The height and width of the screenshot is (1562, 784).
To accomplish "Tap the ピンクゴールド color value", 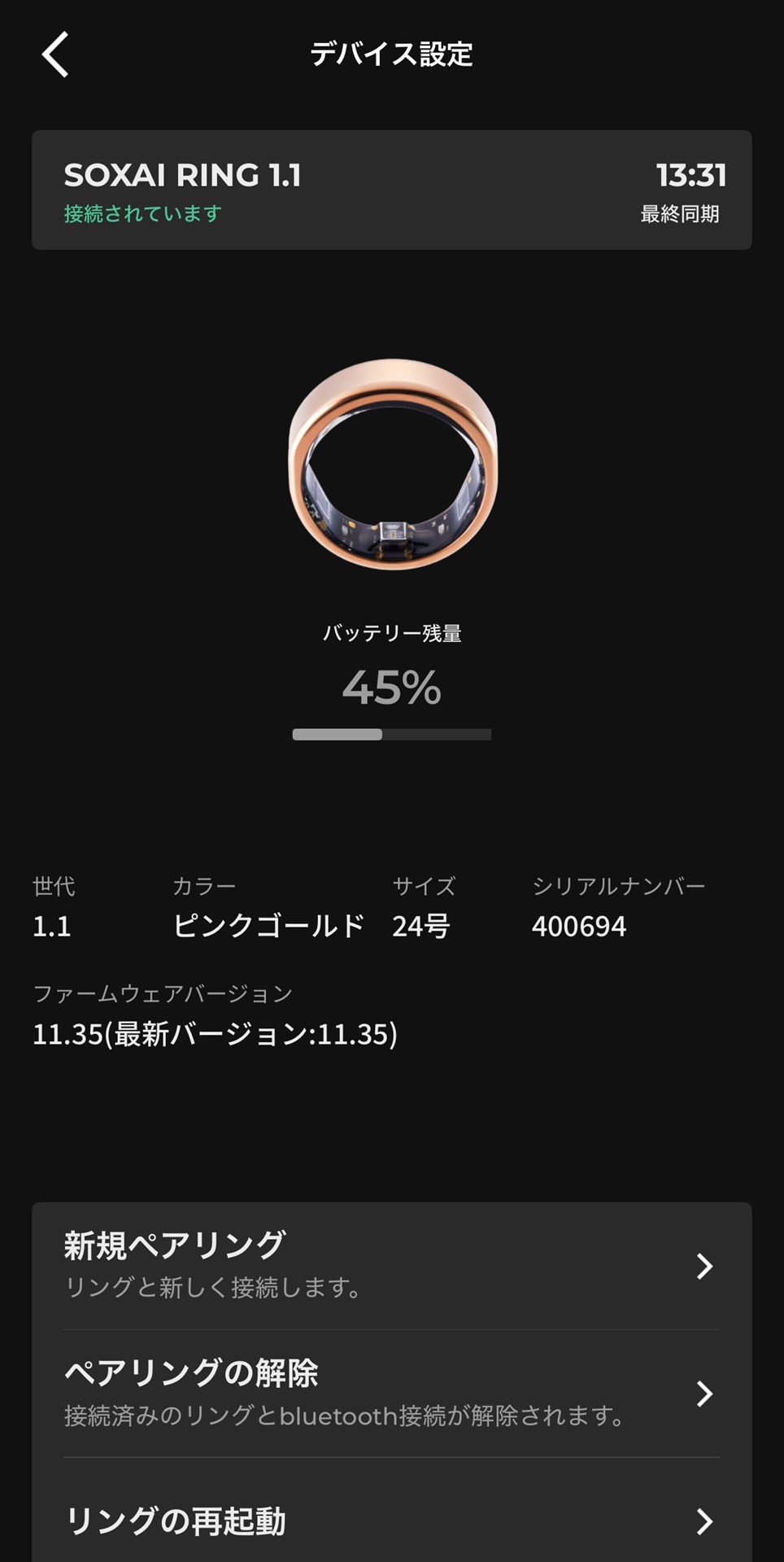I will coord(268,924).
